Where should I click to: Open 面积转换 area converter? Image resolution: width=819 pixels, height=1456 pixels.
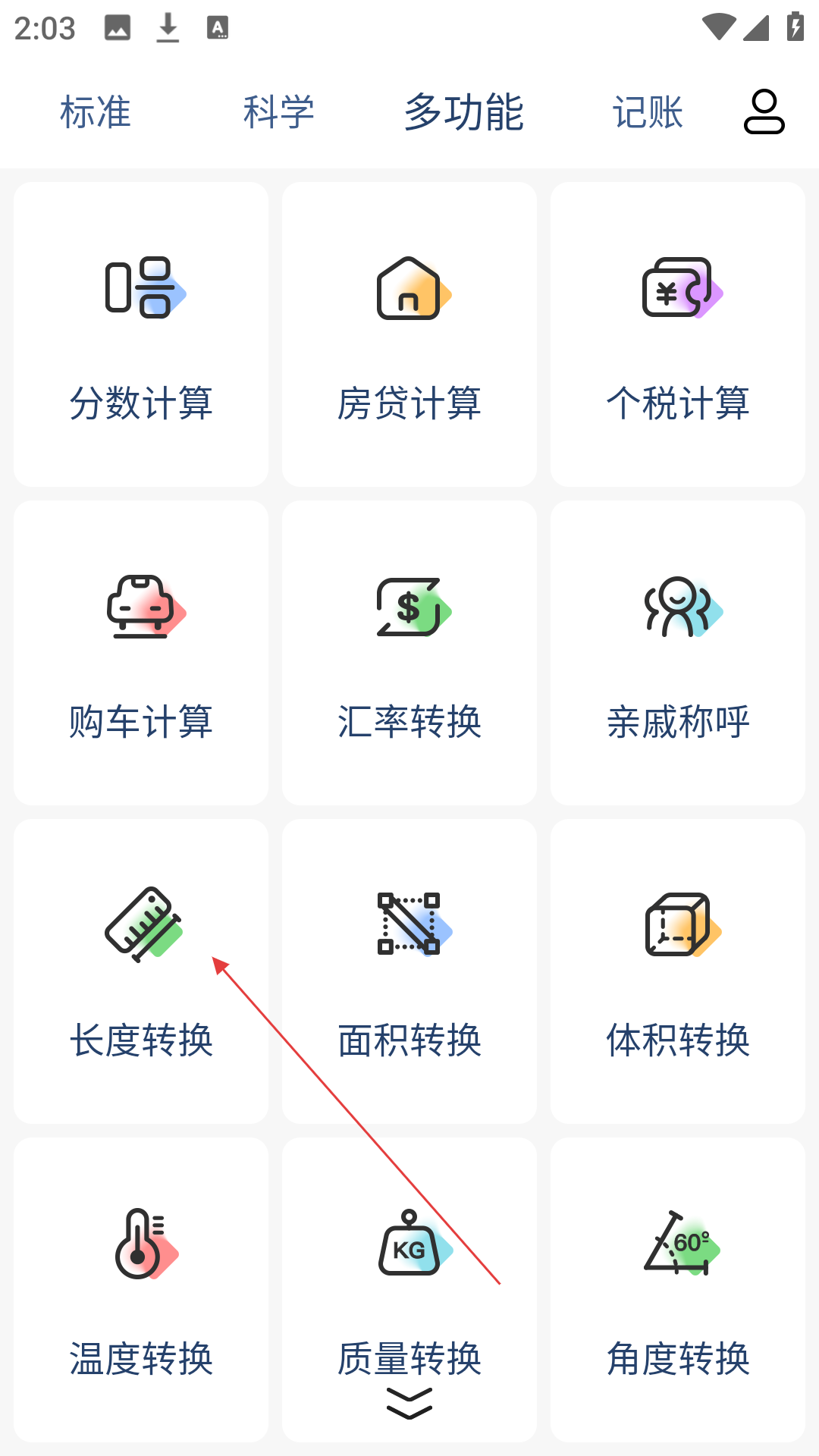coord(409,971)
